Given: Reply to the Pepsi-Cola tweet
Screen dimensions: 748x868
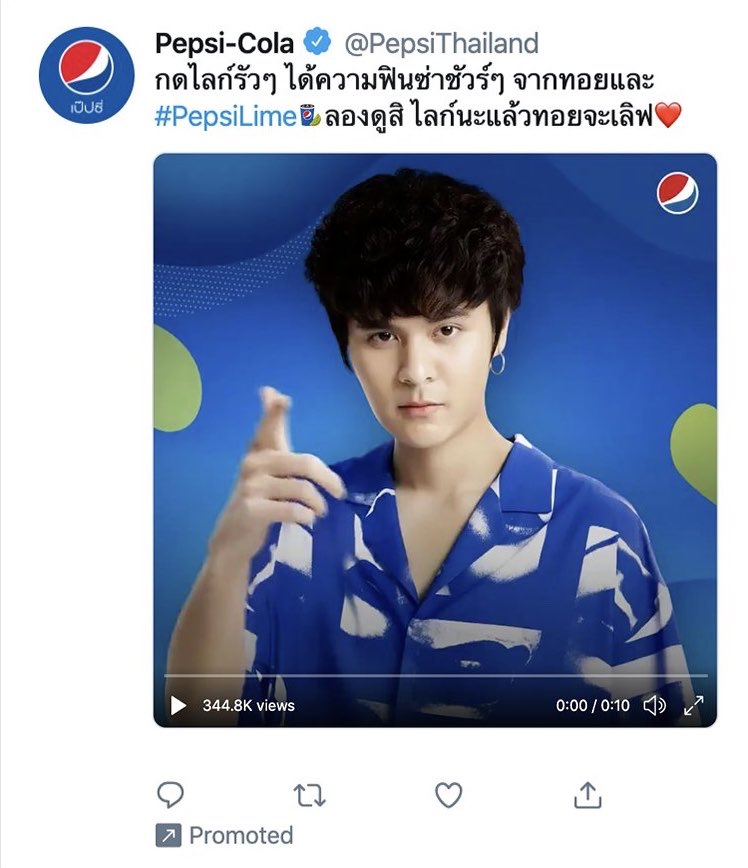Looking at the screenshot, I should tap(171, 795).
